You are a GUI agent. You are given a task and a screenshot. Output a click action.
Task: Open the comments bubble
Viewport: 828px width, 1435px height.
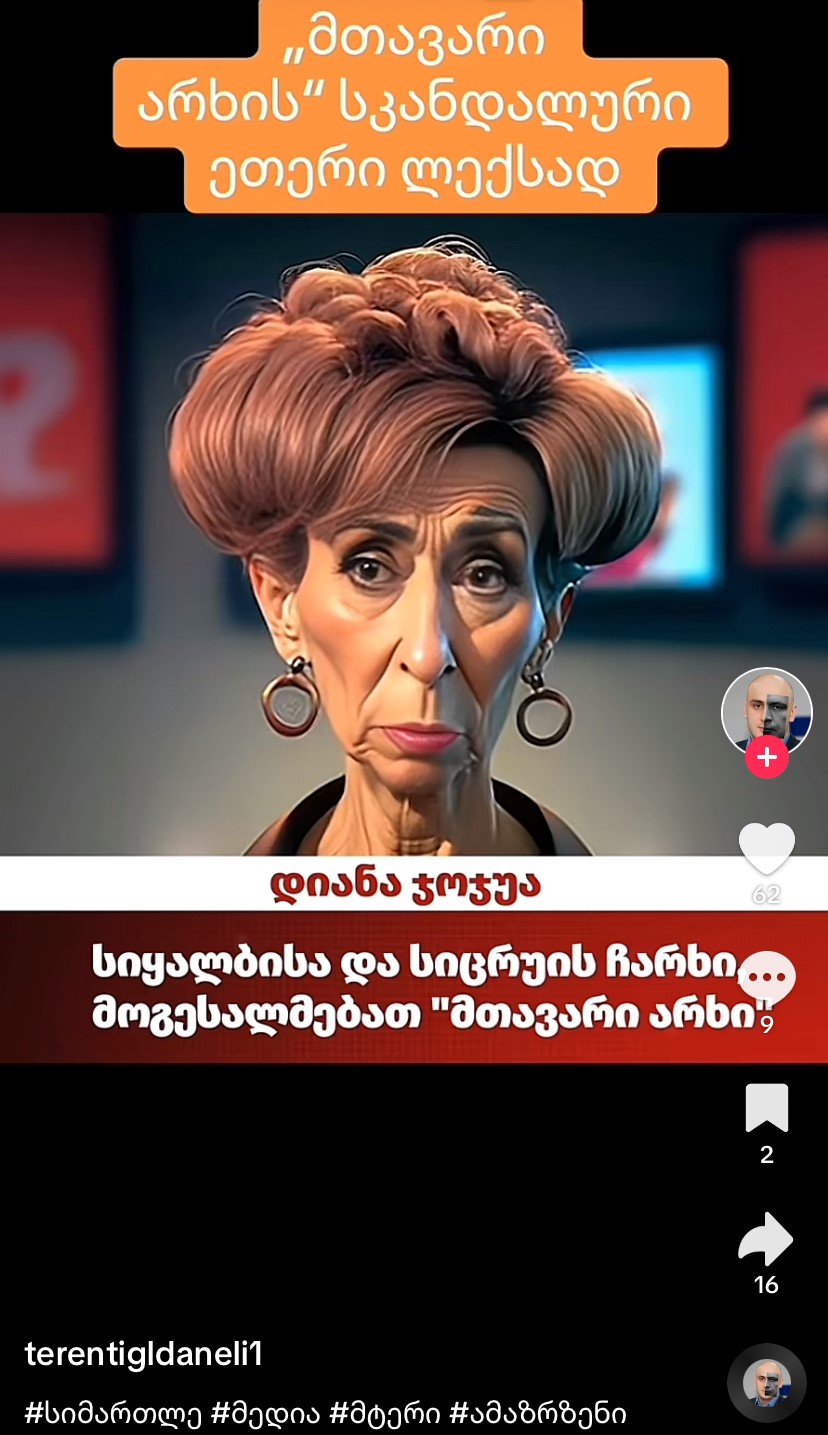click(766, 978)
